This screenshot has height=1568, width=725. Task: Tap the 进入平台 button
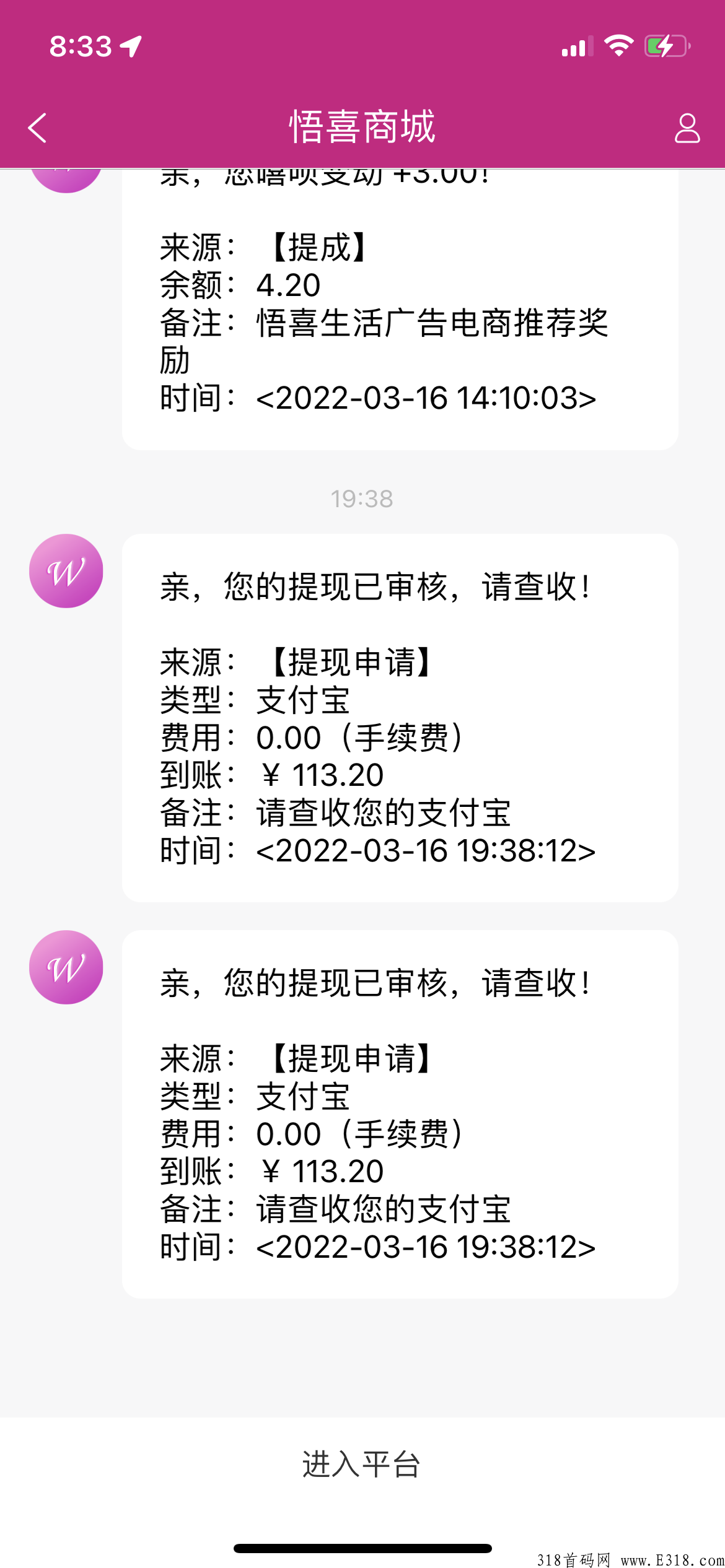(x=362, y=1464)
